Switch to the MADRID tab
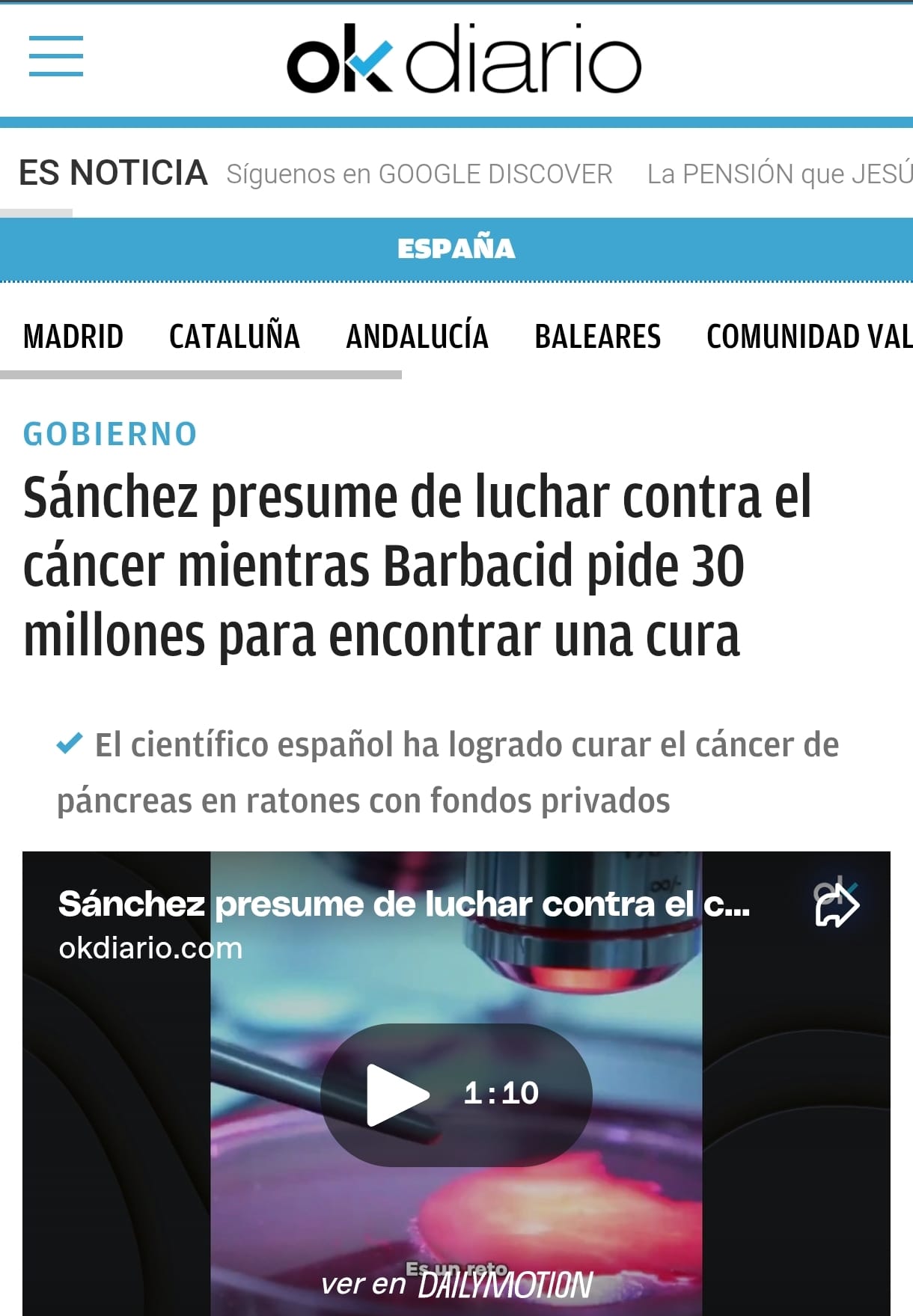This screenshot has height=1316, width=913. (x=73, y=337)
